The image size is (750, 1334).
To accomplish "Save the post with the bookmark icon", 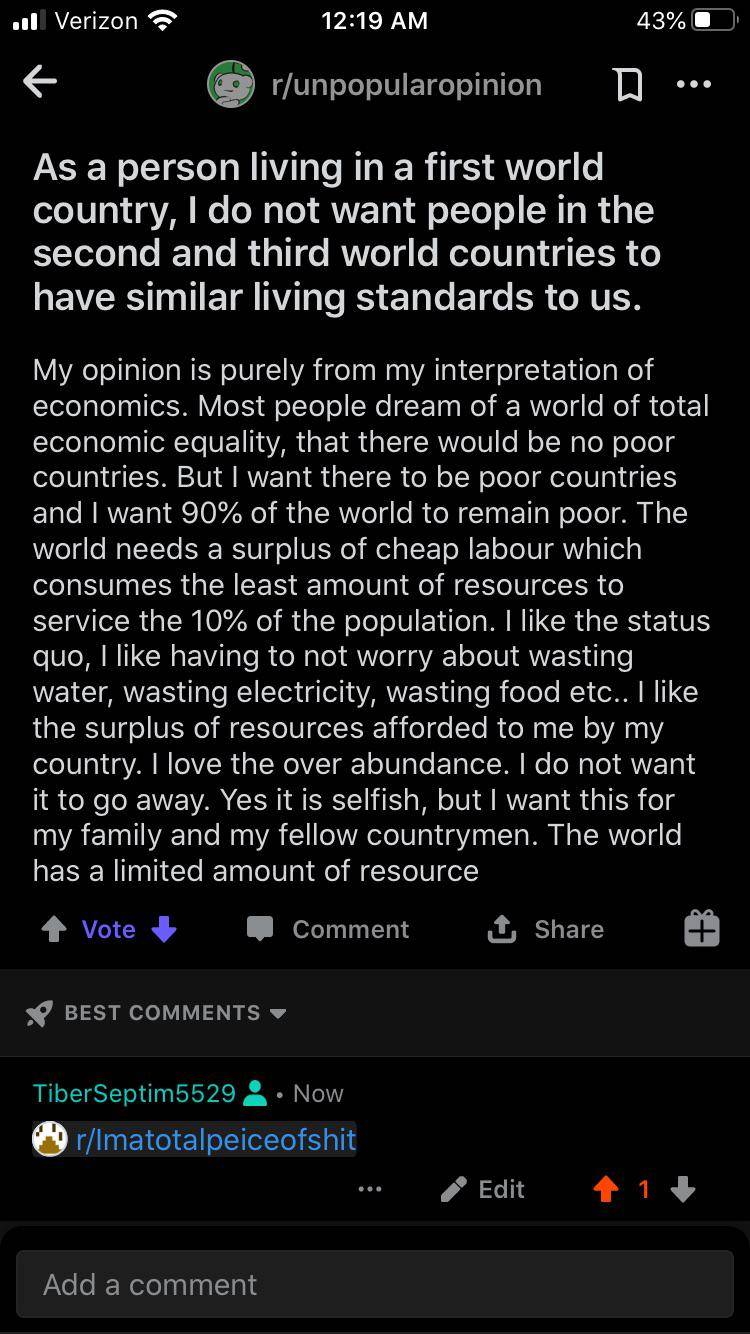I will pos(628,85).
